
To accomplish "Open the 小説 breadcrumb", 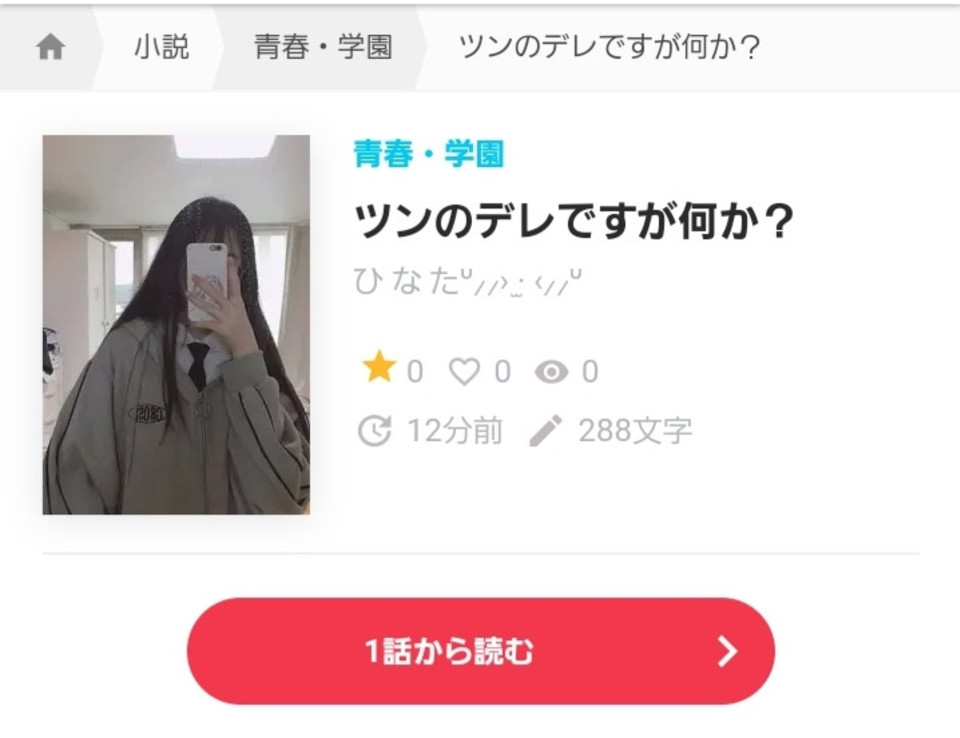I will [160, 48].
